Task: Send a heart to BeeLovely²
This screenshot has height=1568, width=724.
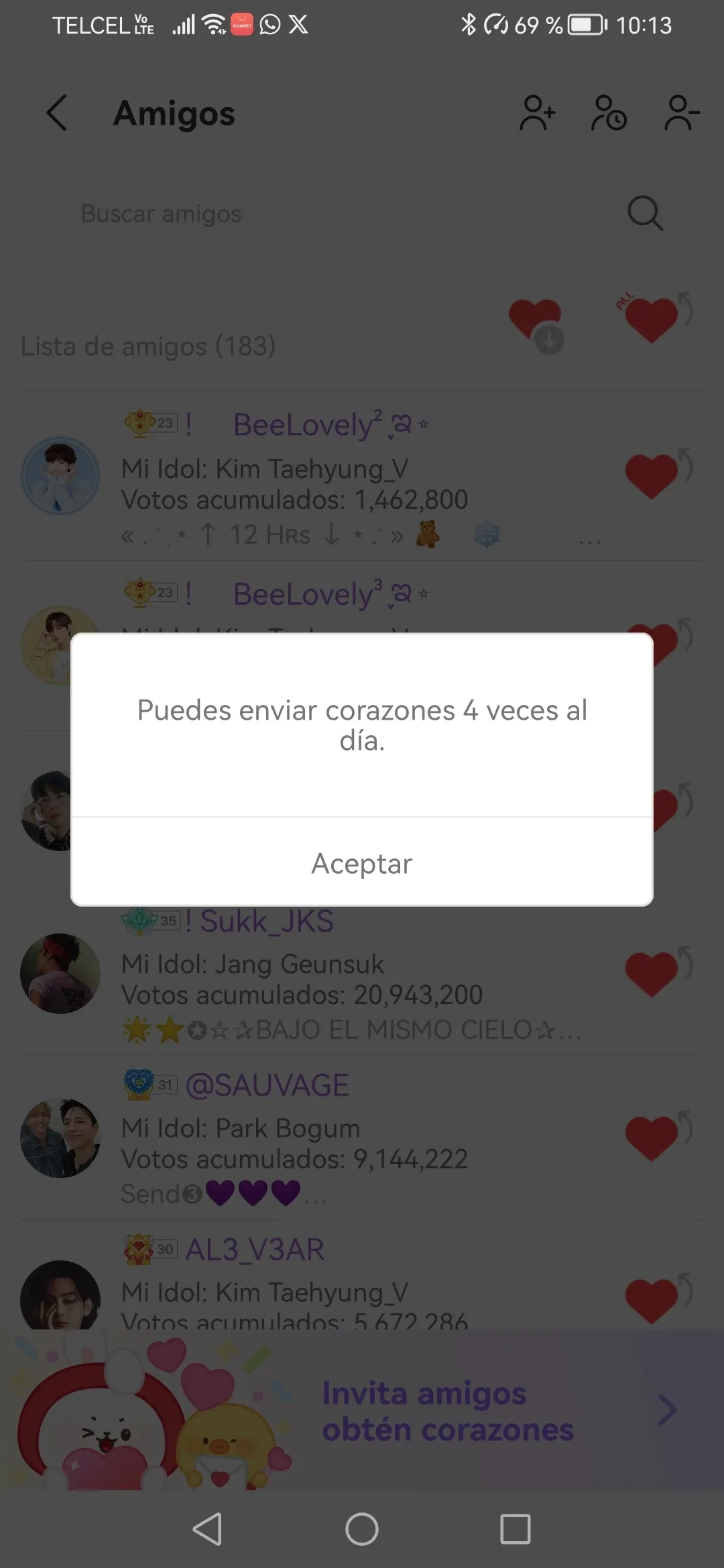Action: (x=657, y=474)
